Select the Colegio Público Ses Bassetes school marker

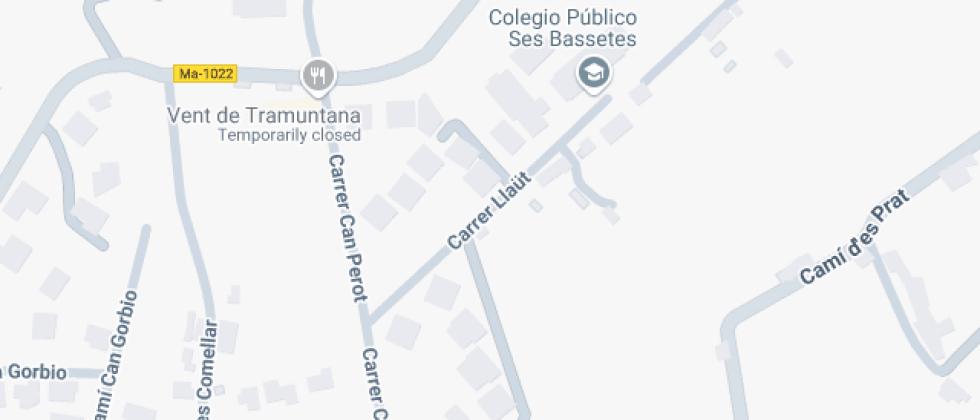click(x=594, y=73)
